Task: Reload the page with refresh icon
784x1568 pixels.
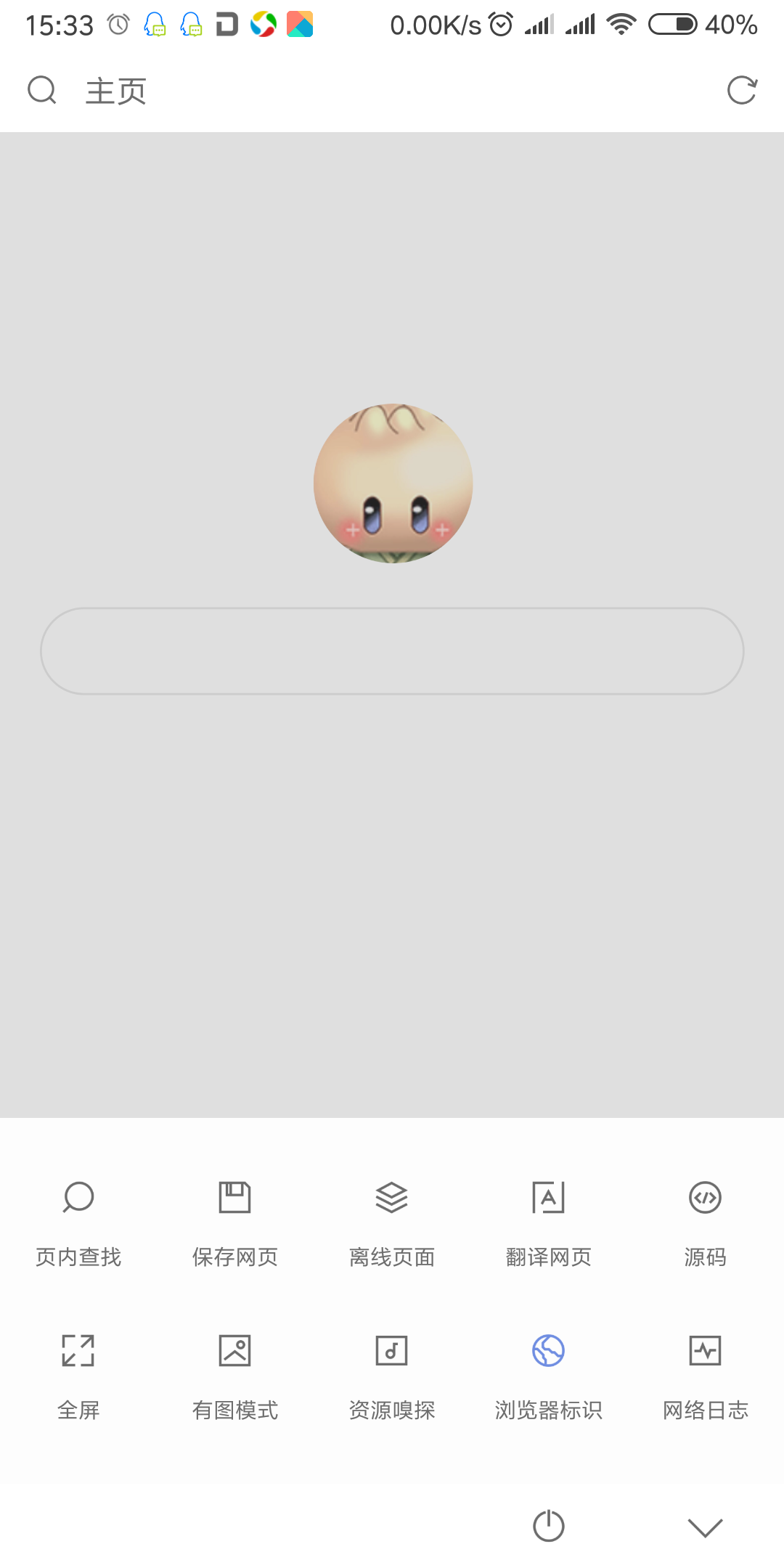Action: pos(742,91)
